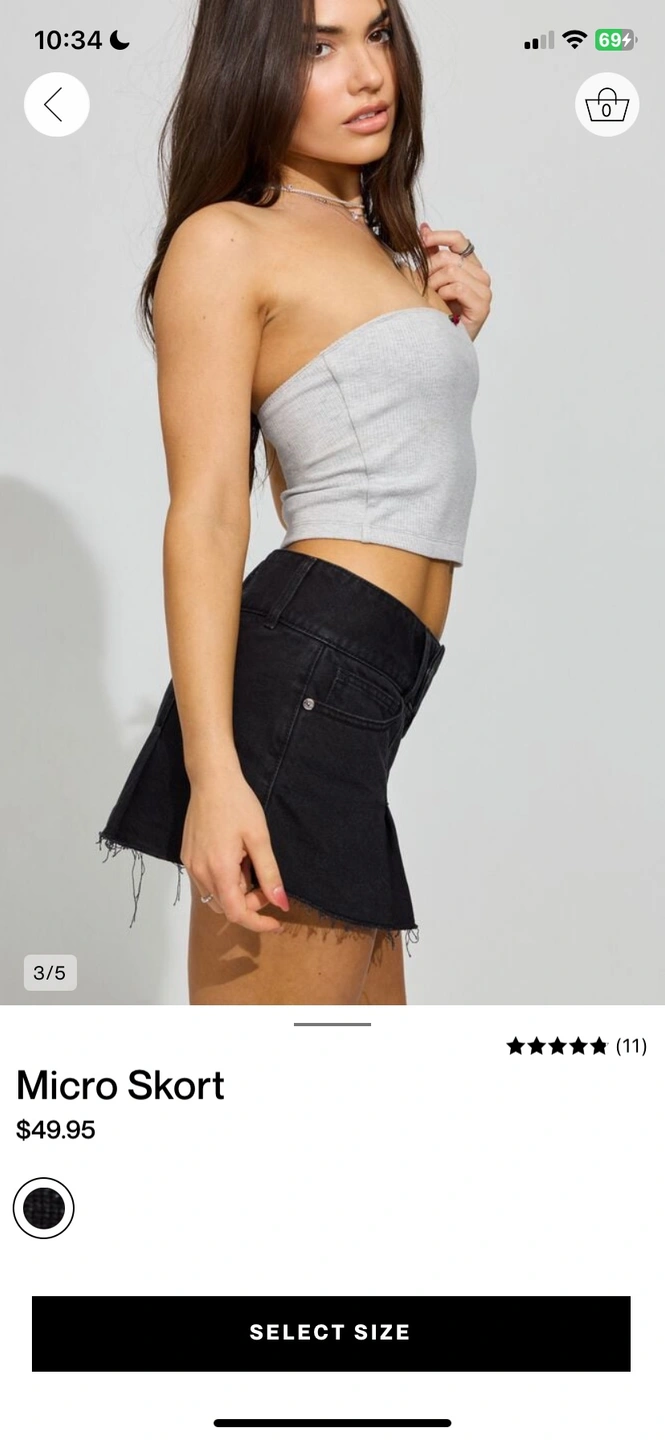Screen dimensions: 665x1440
Task: Choose the black color swatch
Action: pos(44,1208)
